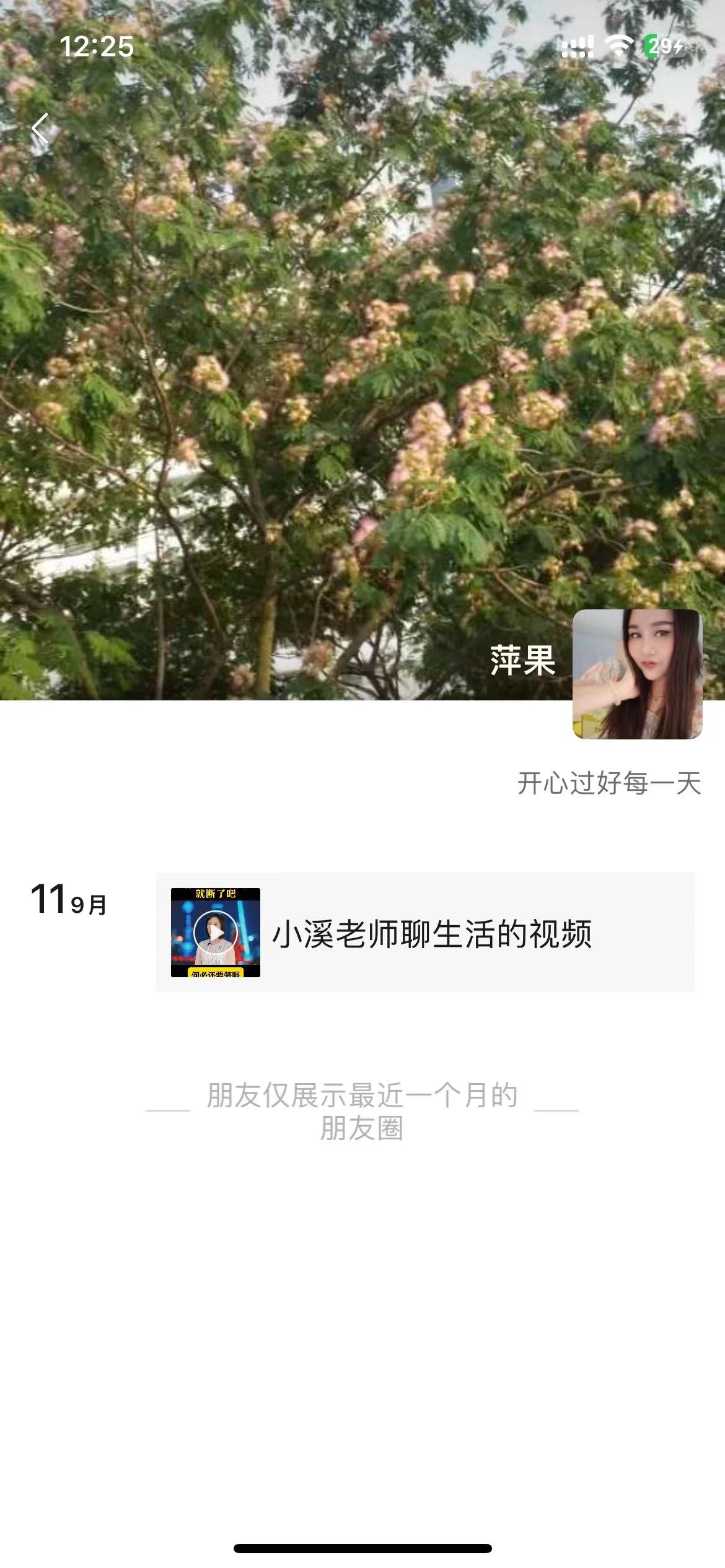725x1568 pixels.
Task: Open the 小溪老师聊生活的视频 post
Action: (x=425, y=933)
